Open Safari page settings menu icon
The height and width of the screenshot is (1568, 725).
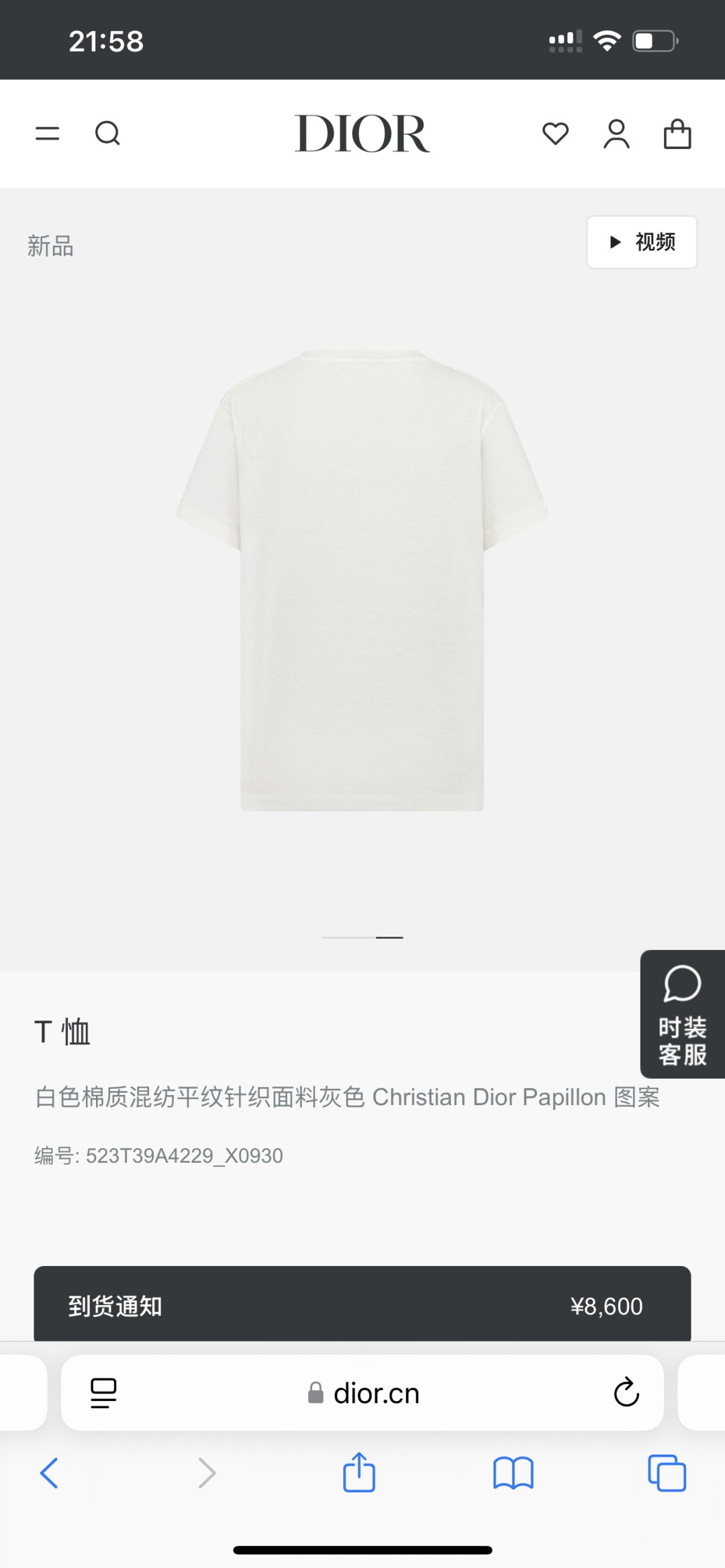click(103, 1393)
